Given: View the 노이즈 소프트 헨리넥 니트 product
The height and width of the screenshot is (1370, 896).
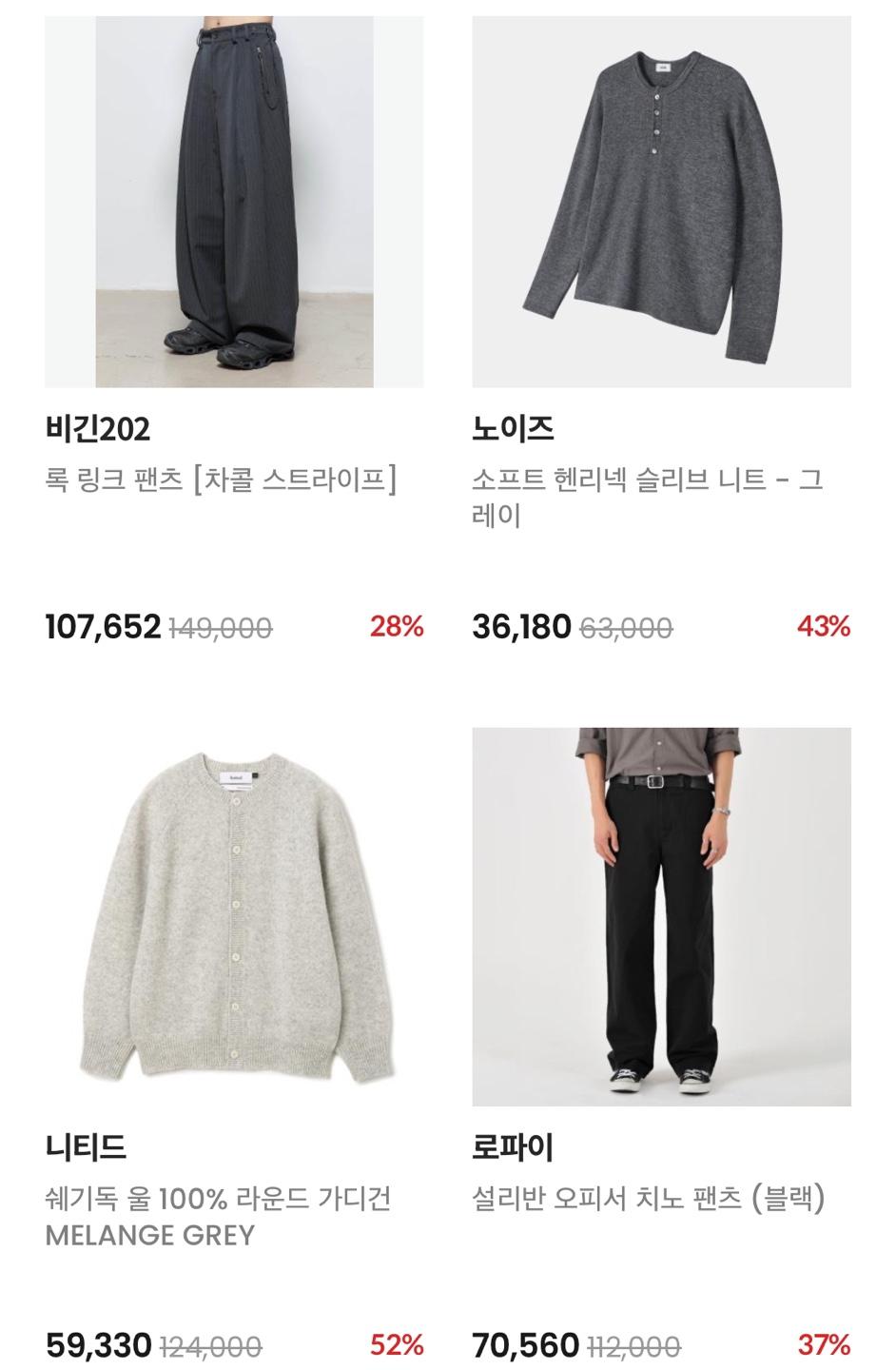Looking at the screenshot, I should 661,202.
